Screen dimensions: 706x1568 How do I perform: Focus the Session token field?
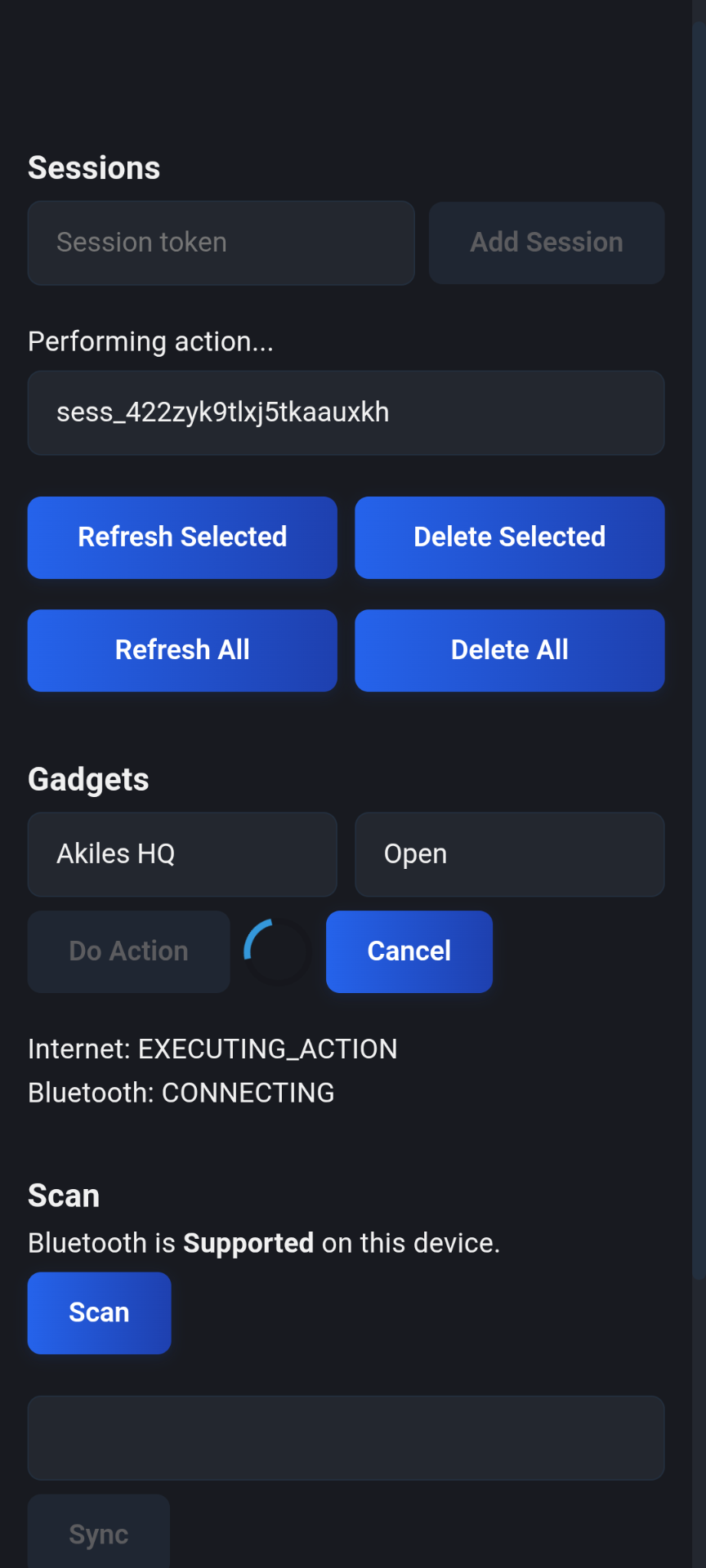point(221,243)
